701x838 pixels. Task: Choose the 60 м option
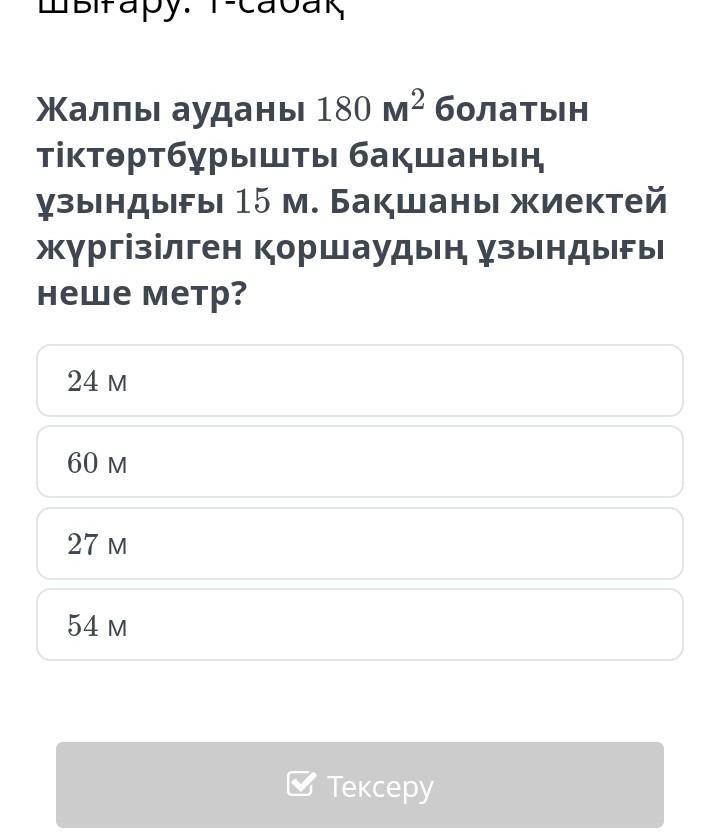(x=359, y=462)
